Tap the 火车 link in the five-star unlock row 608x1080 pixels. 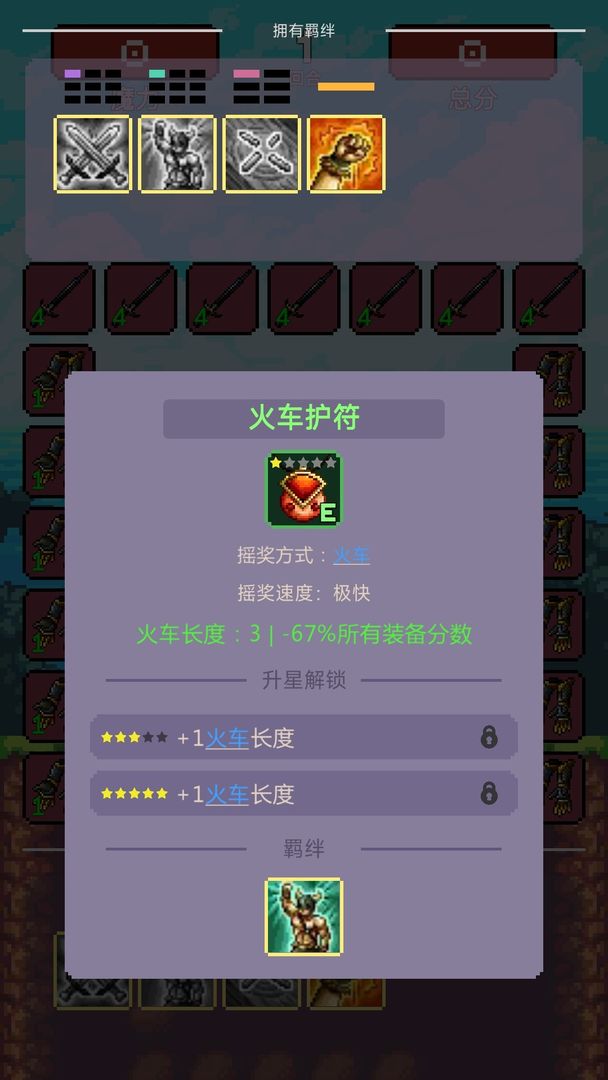227,794
